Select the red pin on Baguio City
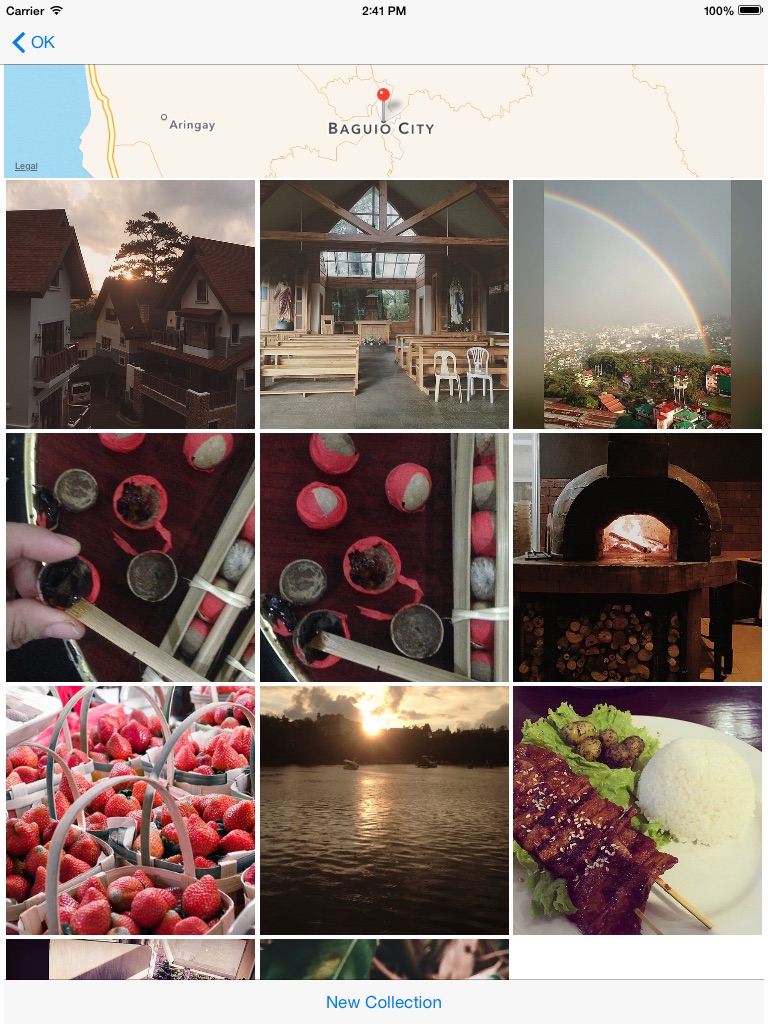The height and width of the screenshot is (1024, 768). click(x=382, y=98)
